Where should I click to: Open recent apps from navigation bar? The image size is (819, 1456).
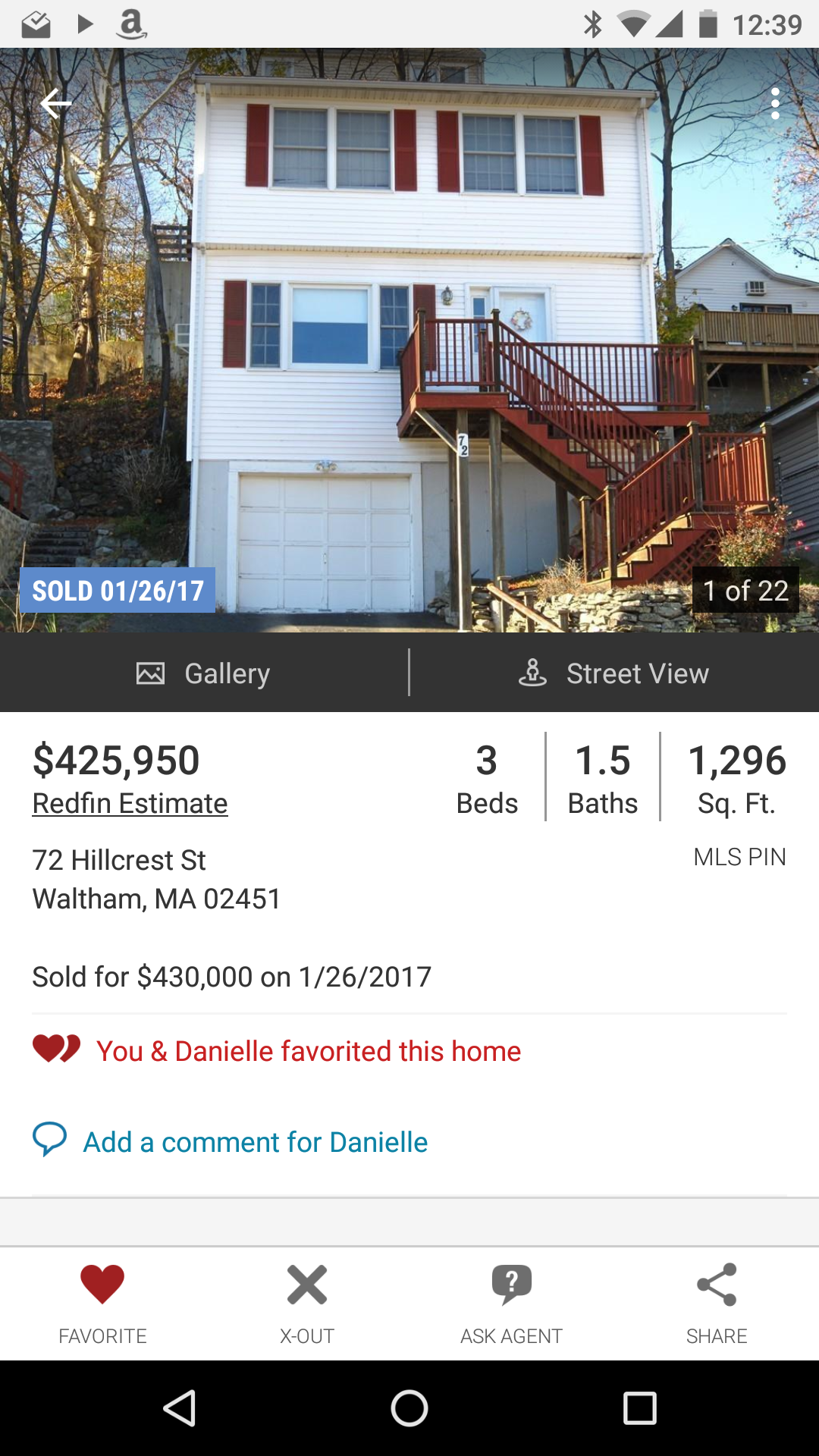point(639,1408)
